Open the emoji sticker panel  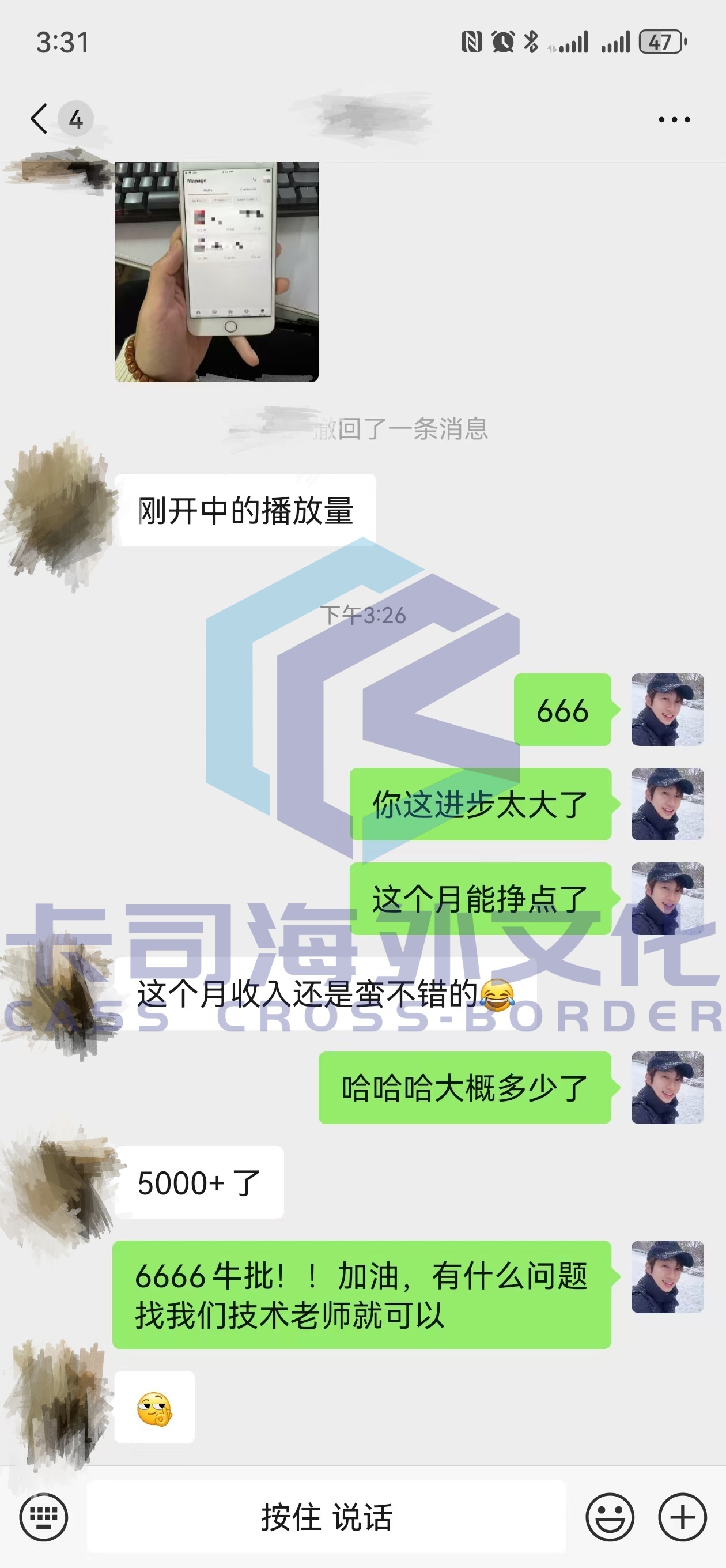click(x=609, y=1517)
